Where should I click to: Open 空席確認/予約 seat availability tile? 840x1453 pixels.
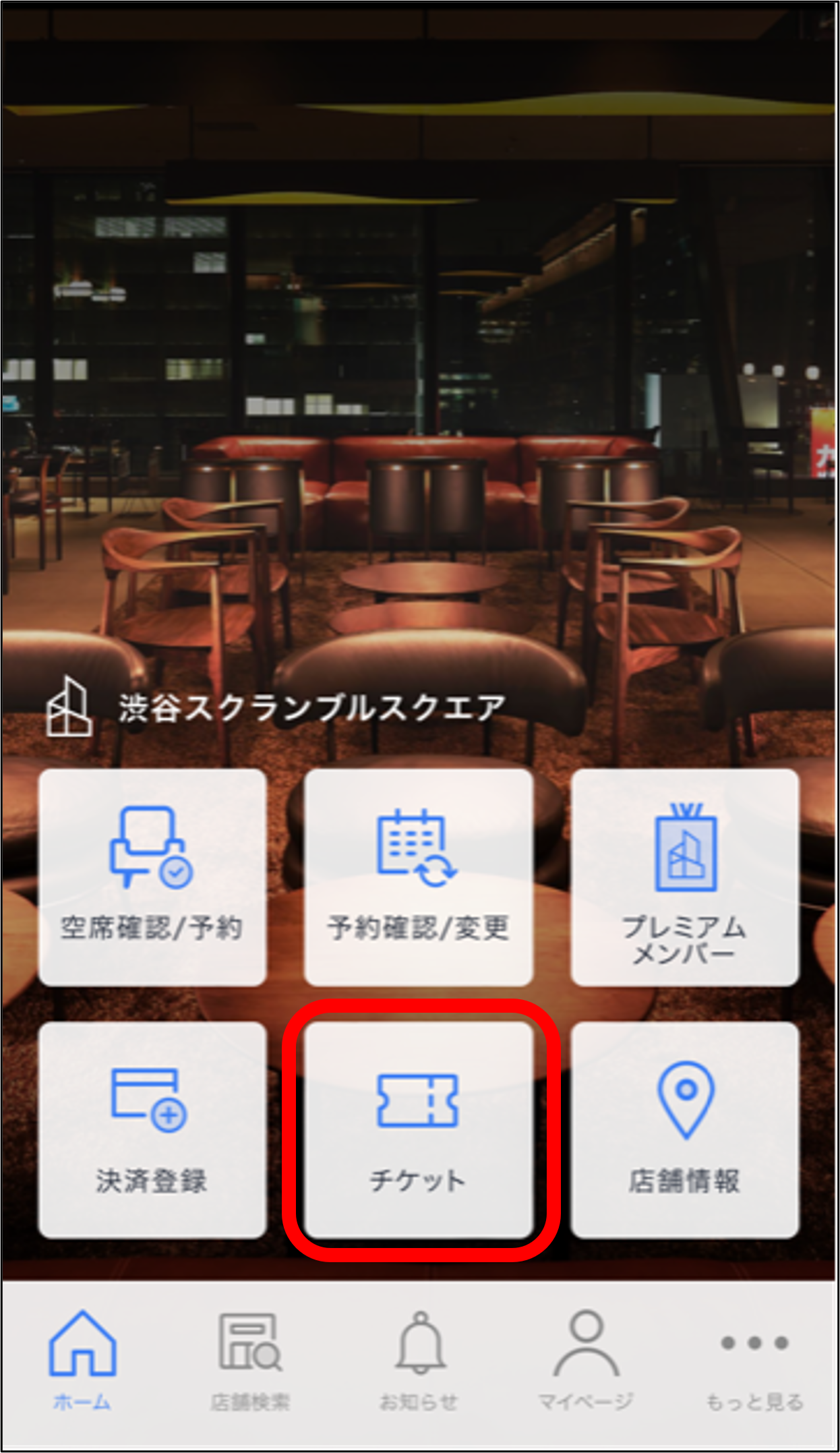[152, 877]
